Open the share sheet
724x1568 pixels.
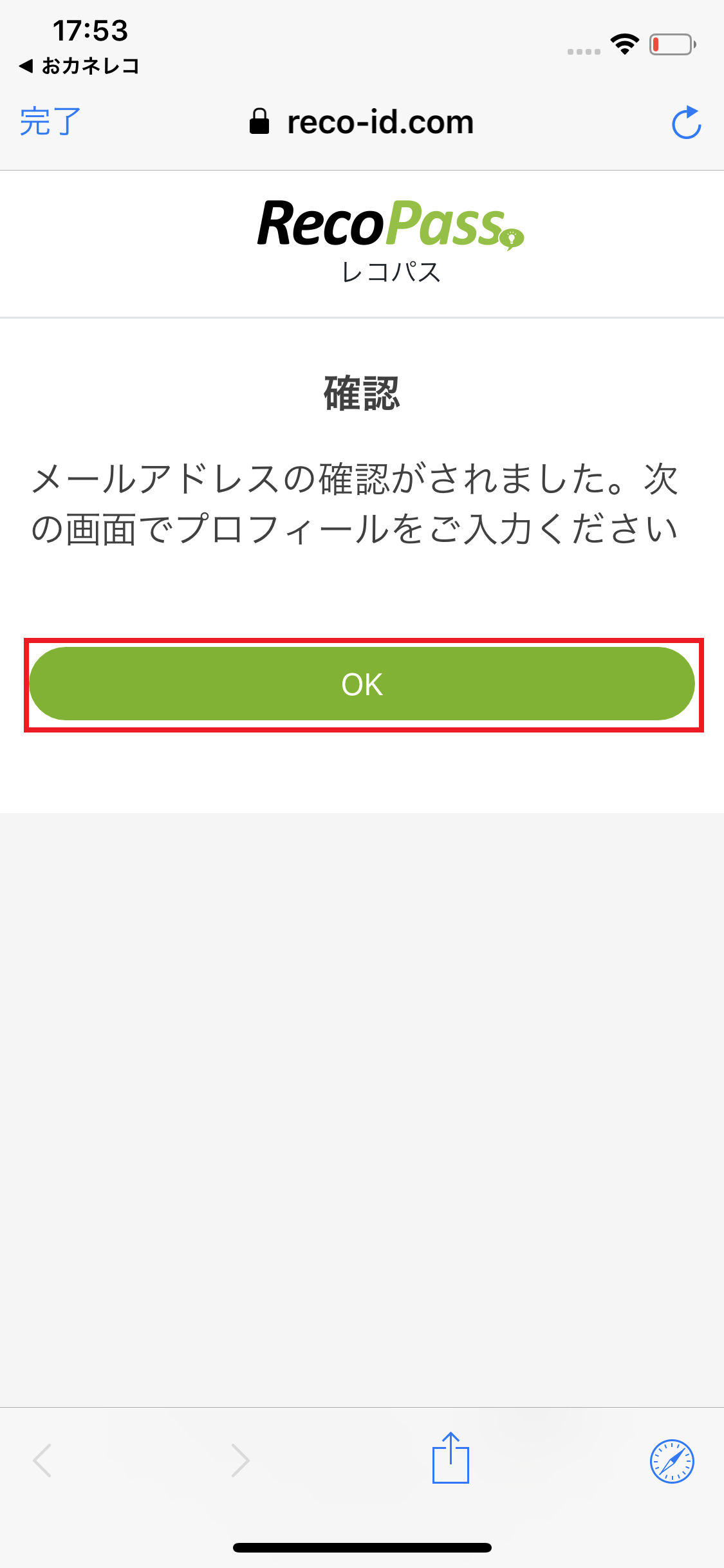(x=450, y=1459)
